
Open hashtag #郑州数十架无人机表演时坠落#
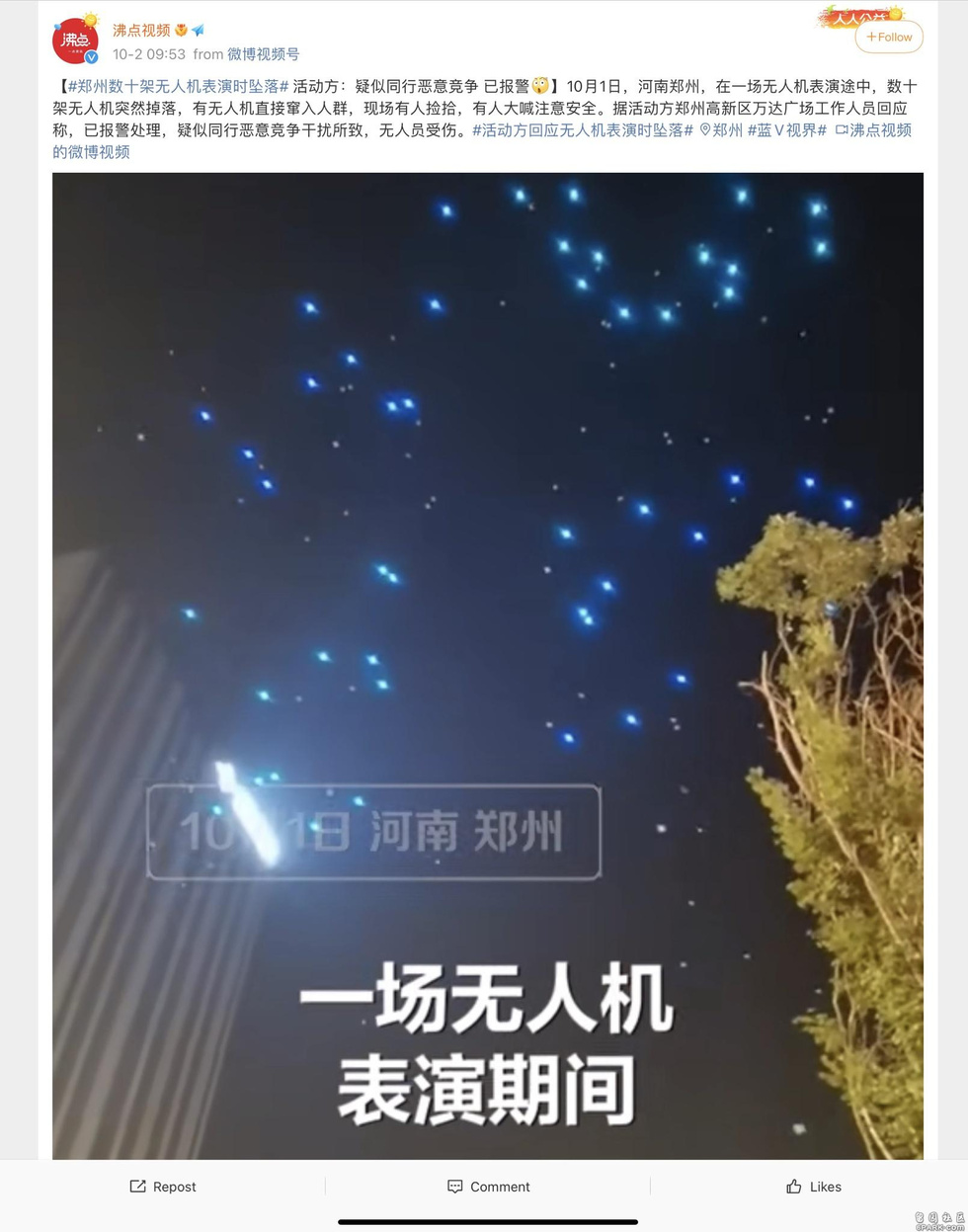(178, 87)
